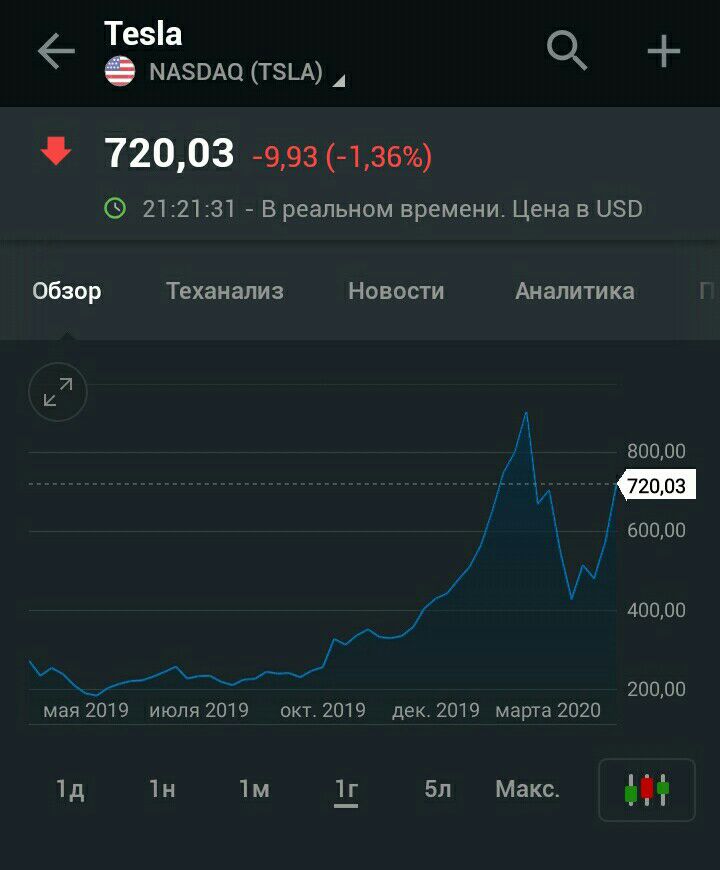This screenshot has width=720, height=870.
Task: Add Tesla with the plus icon
Action: tap(664, 51)
